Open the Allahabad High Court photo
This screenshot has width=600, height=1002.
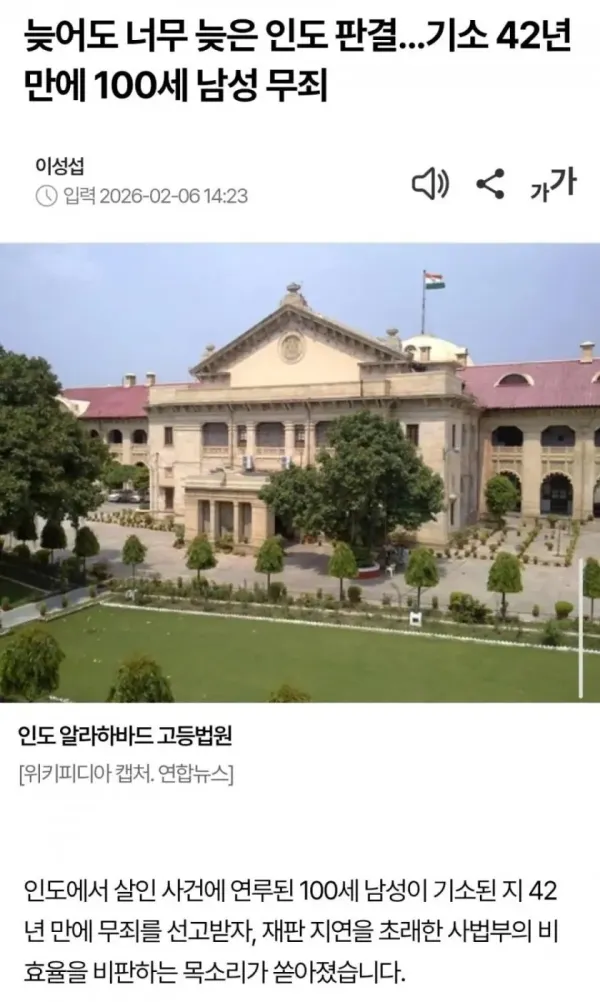coord(300,472)
